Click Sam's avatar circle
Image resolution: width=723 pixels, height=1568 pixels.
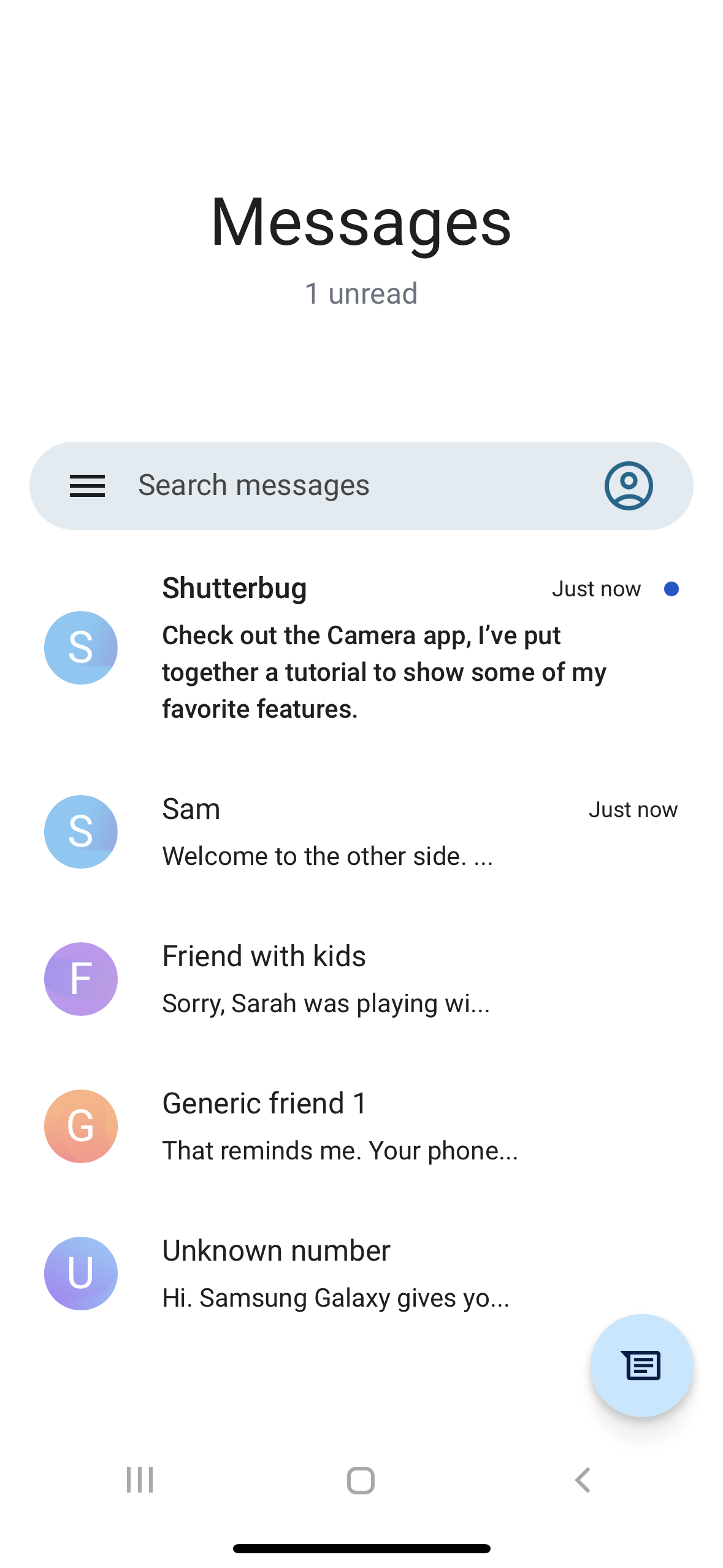click(80, 831)
